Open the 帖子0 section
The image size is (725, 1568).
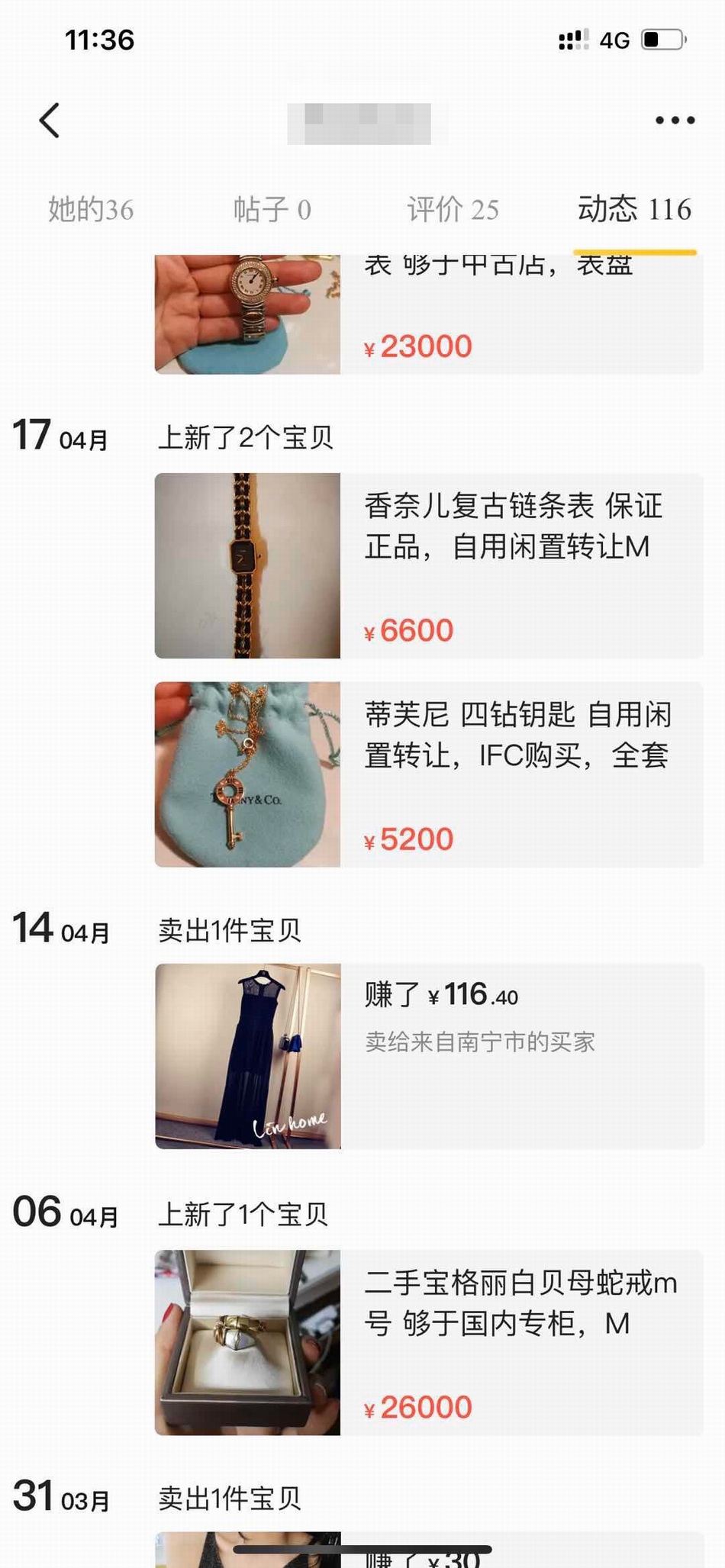[x=272, y=208]
